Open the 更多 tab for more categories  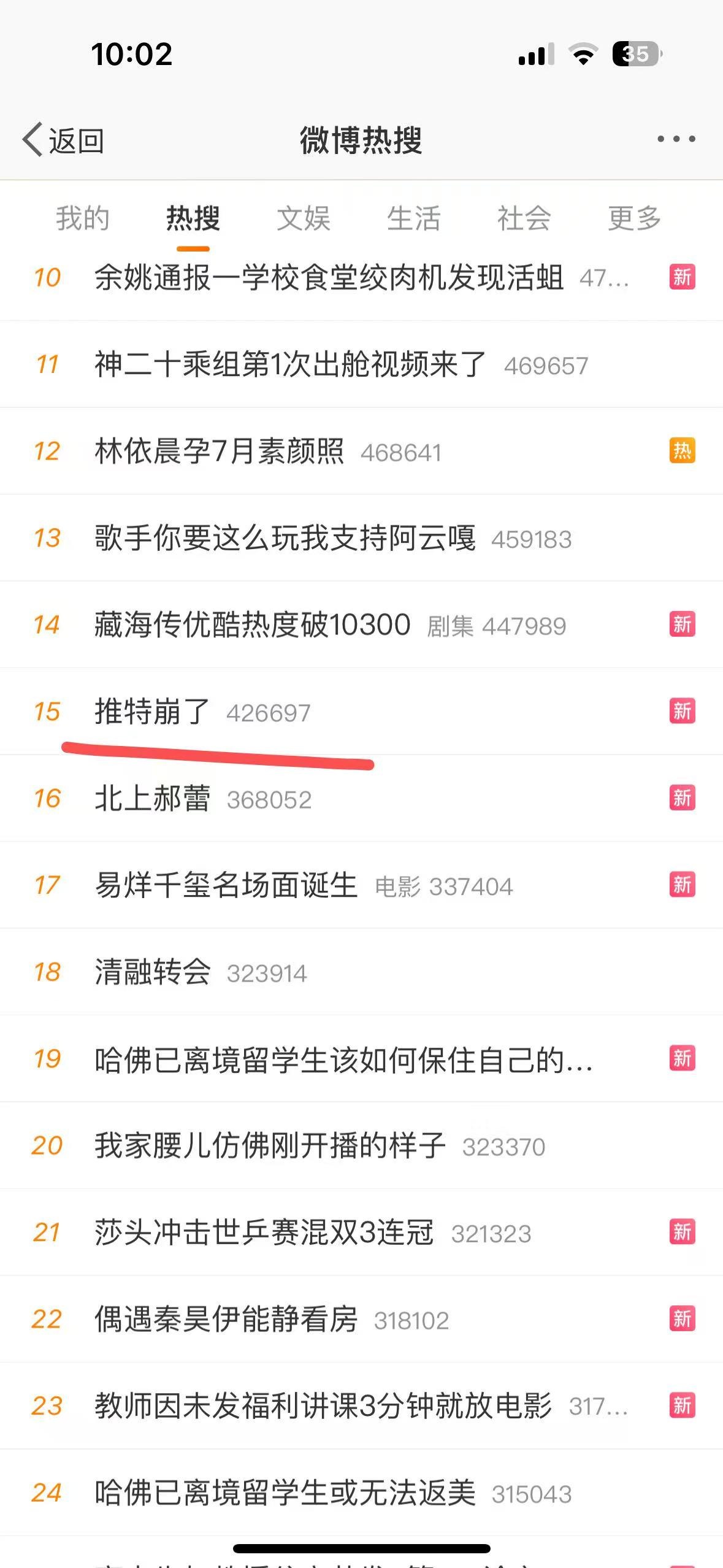pyautogui.click(x=633, y=218)
